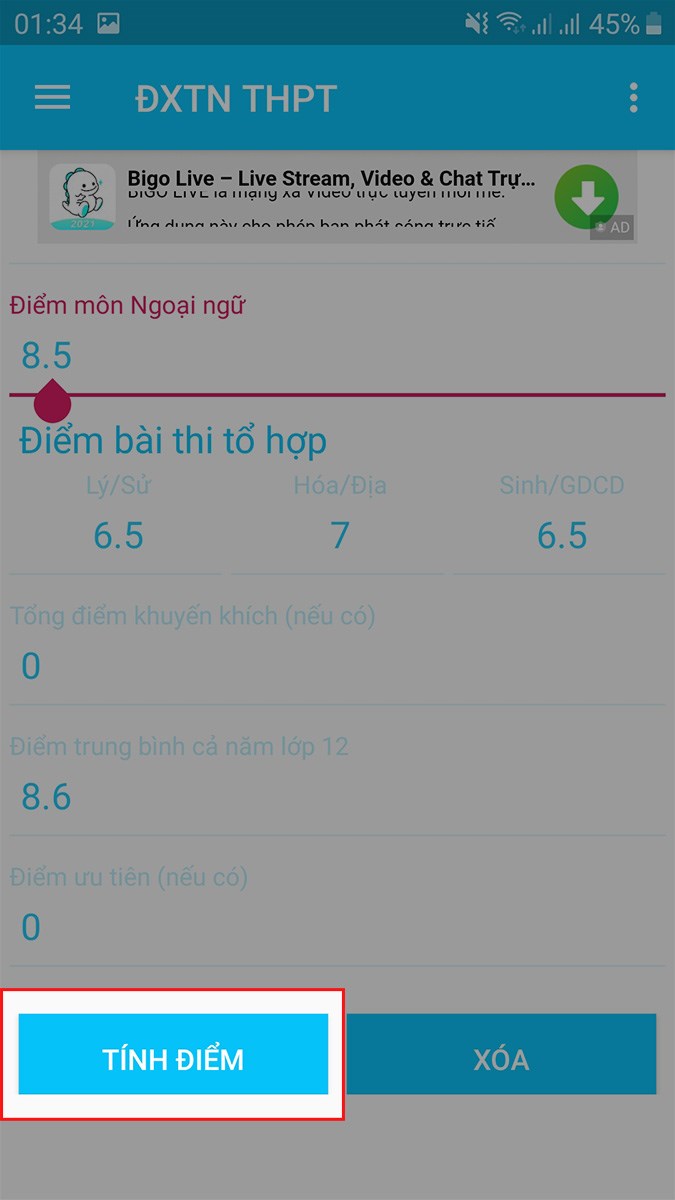This screenshot has width=675, height=1200.
Task: Edit the Hóa/Địa score field
Action: (x=339, y=536)
